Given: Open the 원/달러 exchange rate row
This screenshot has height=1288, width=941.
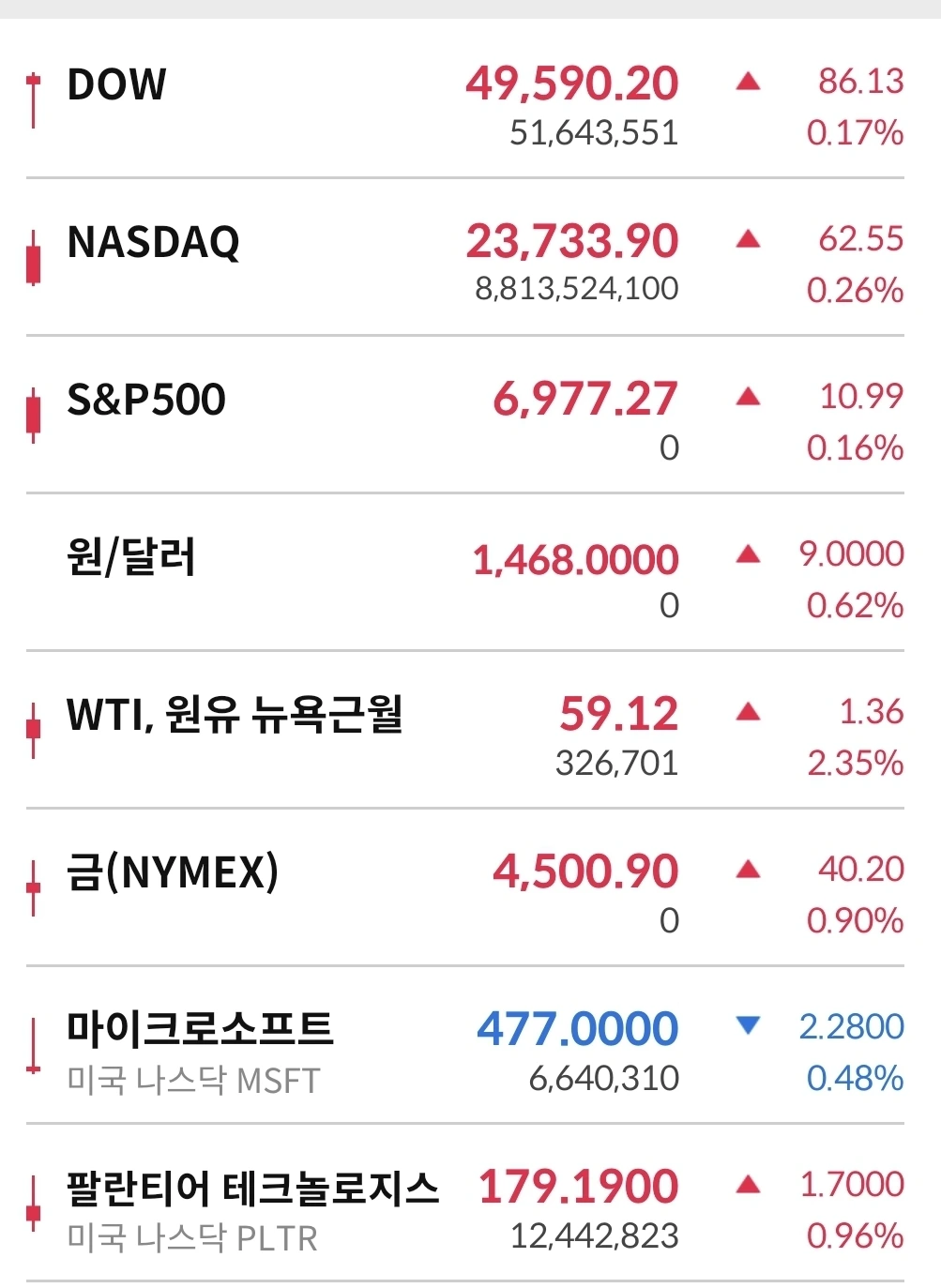Looking at the screenshot, I should 131,558.
